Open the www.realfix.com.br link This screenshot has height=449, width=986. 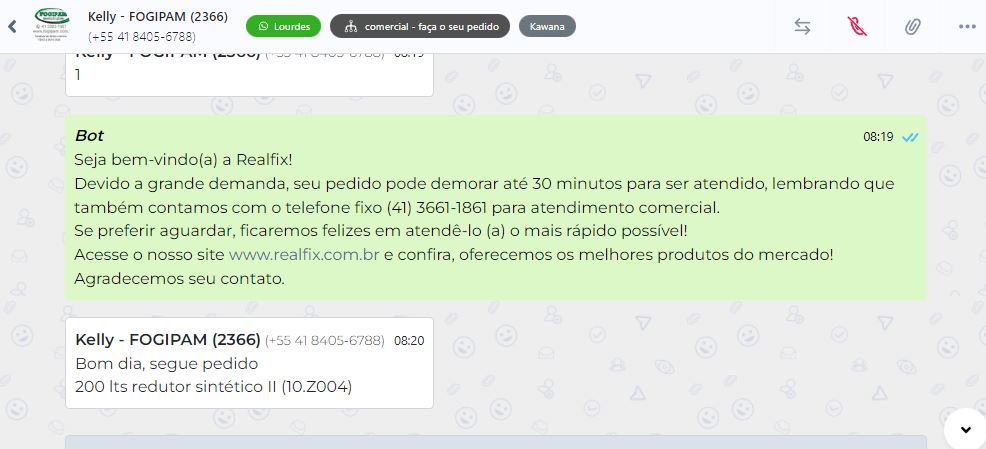click(x=304, y=255)
